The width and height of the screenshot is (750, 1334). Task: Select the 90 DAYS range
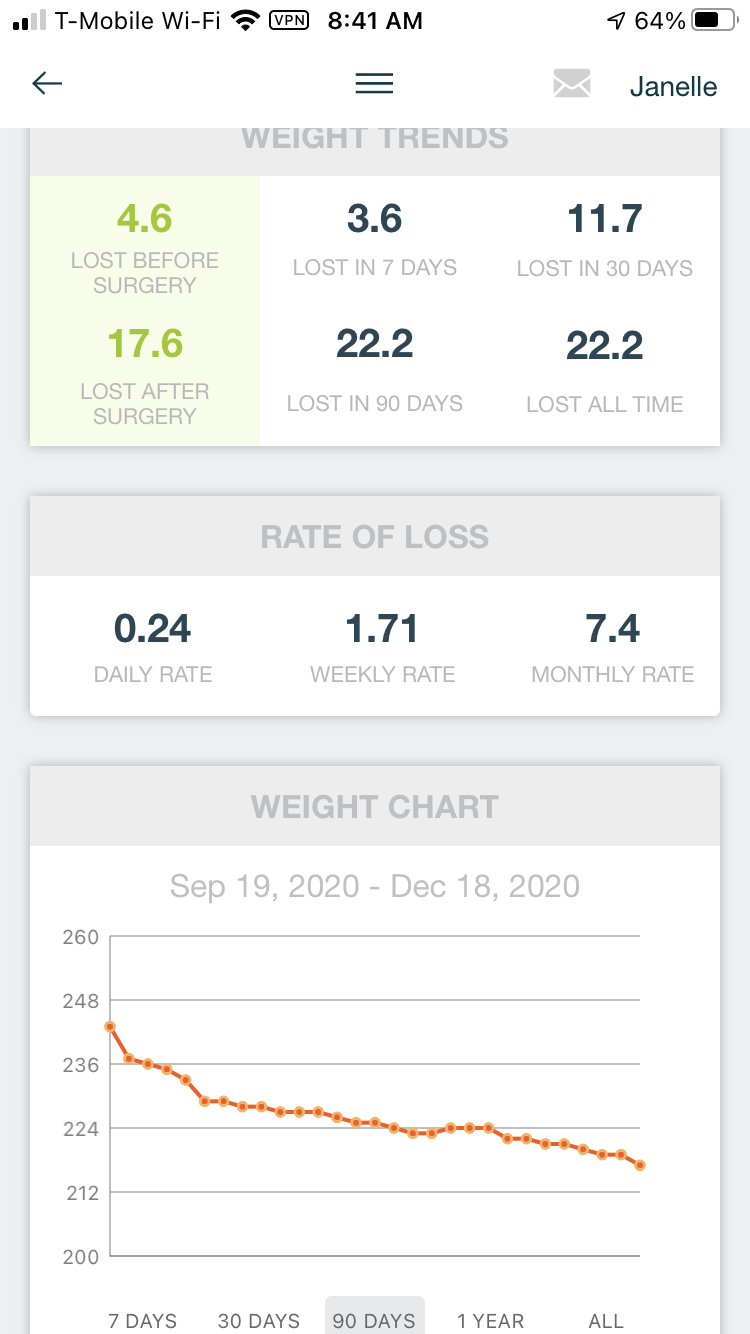[375, 1317]
